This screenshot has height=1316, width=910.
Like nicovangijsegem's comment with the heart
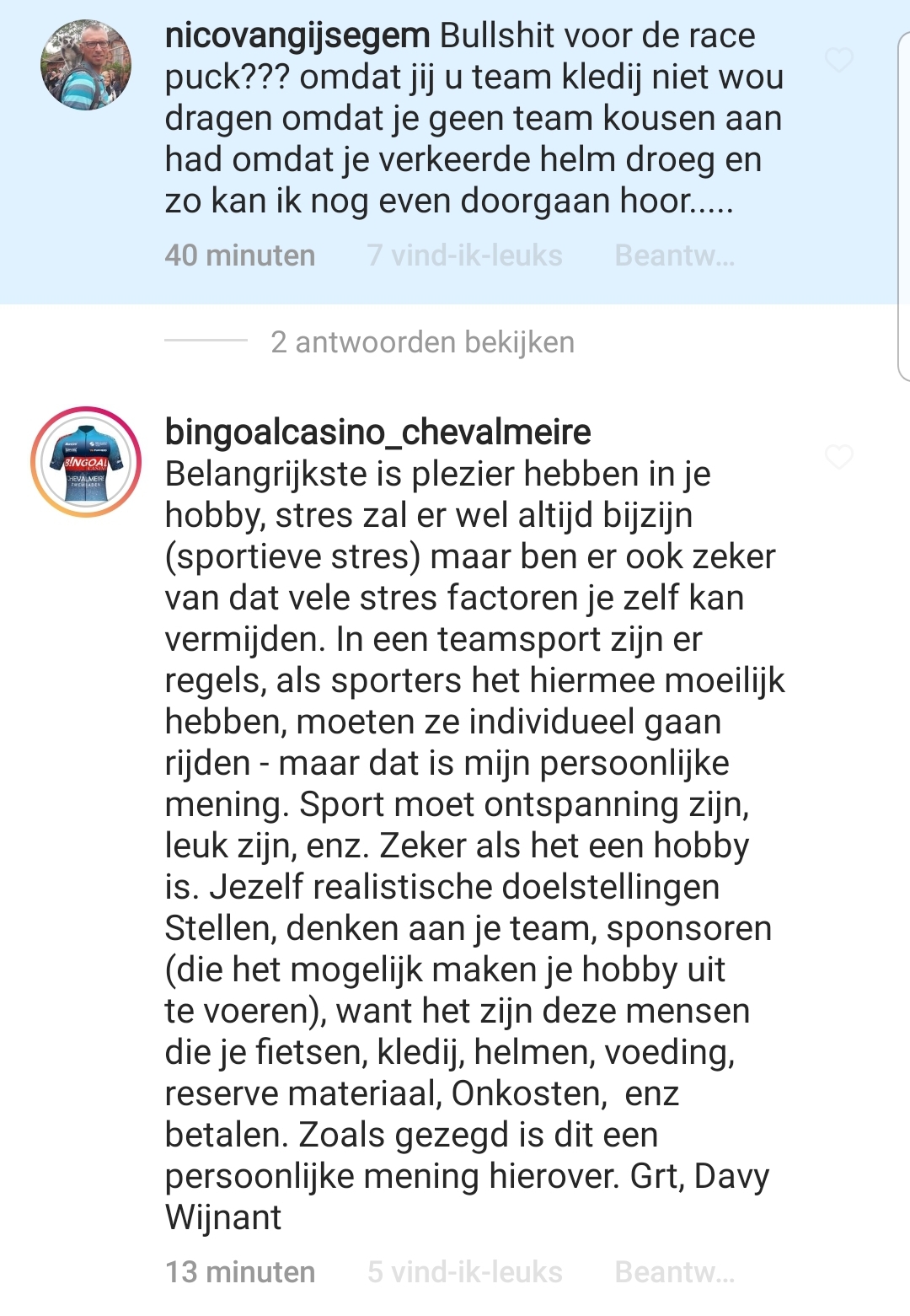838,61
